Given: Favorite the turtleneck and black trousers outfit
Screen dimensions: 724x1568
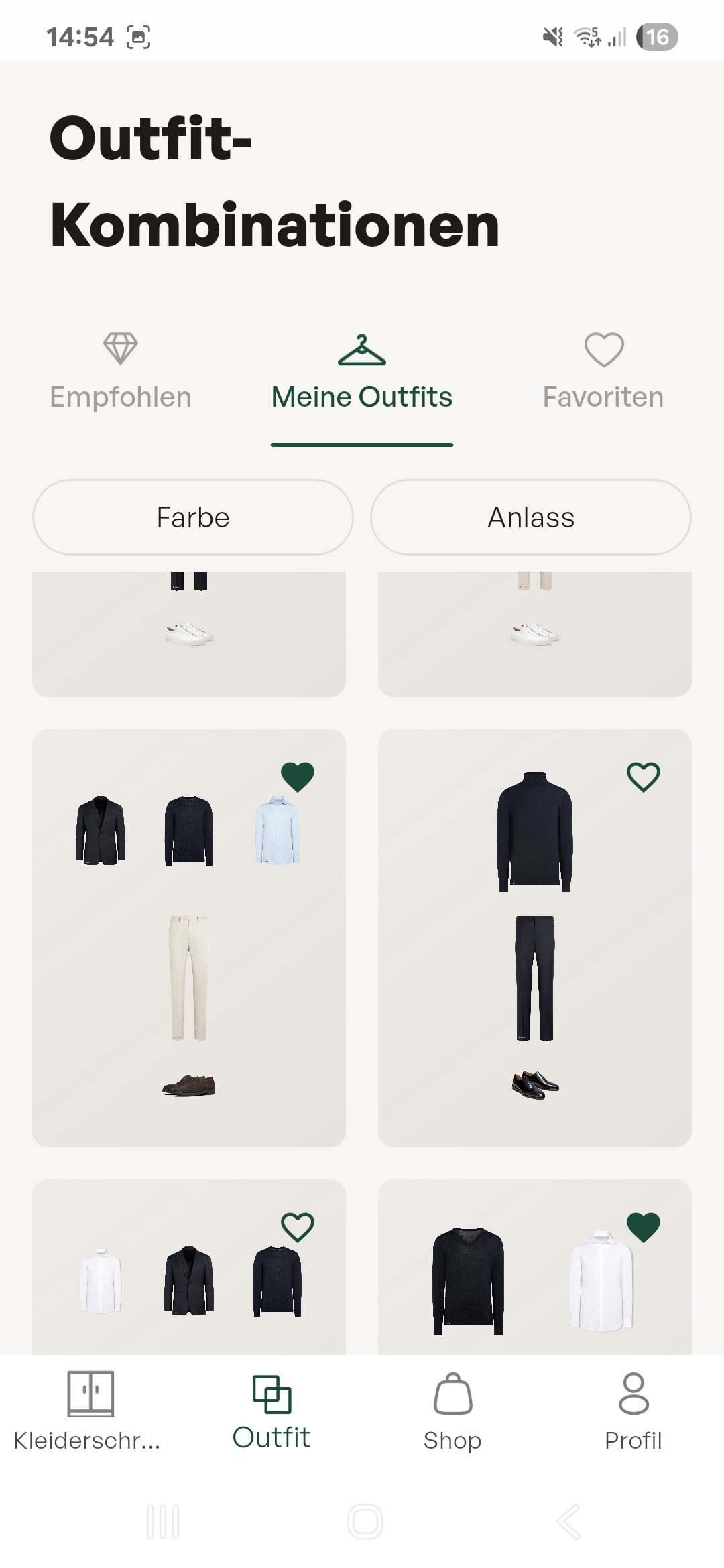Looking at the screenshot, I should click(x=644, y=777).
